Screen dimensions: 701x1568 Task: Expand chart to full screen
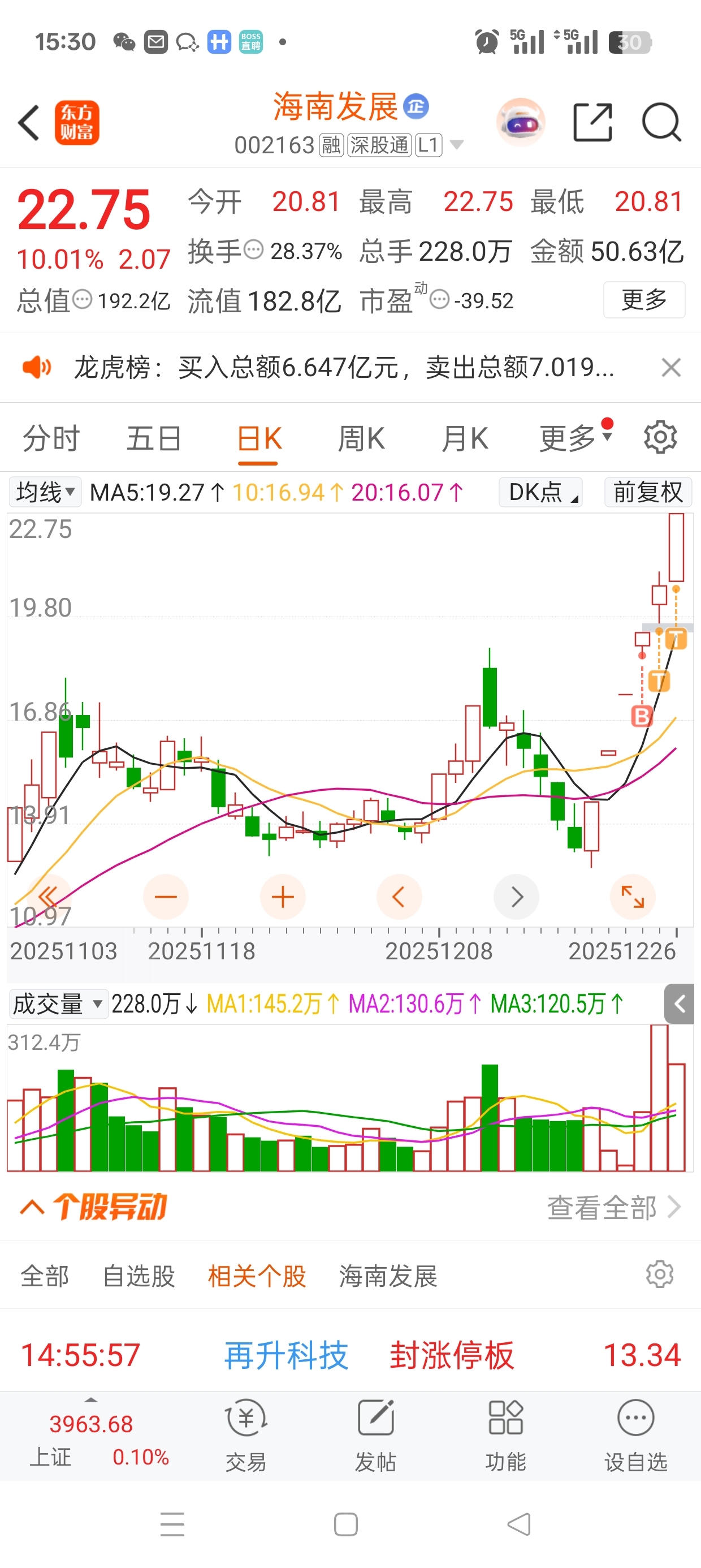pos(632,897)
